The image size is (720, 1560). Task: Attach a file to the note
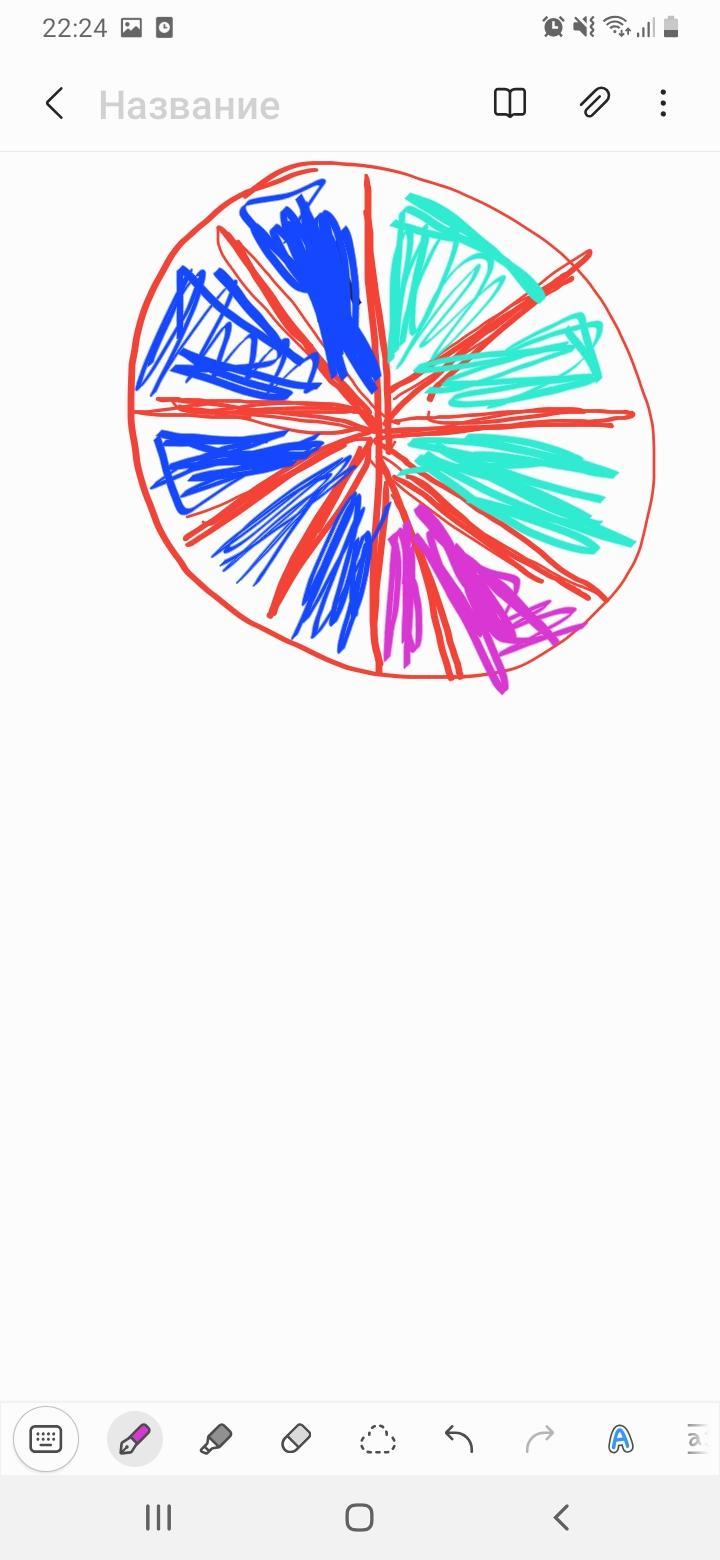595,103
